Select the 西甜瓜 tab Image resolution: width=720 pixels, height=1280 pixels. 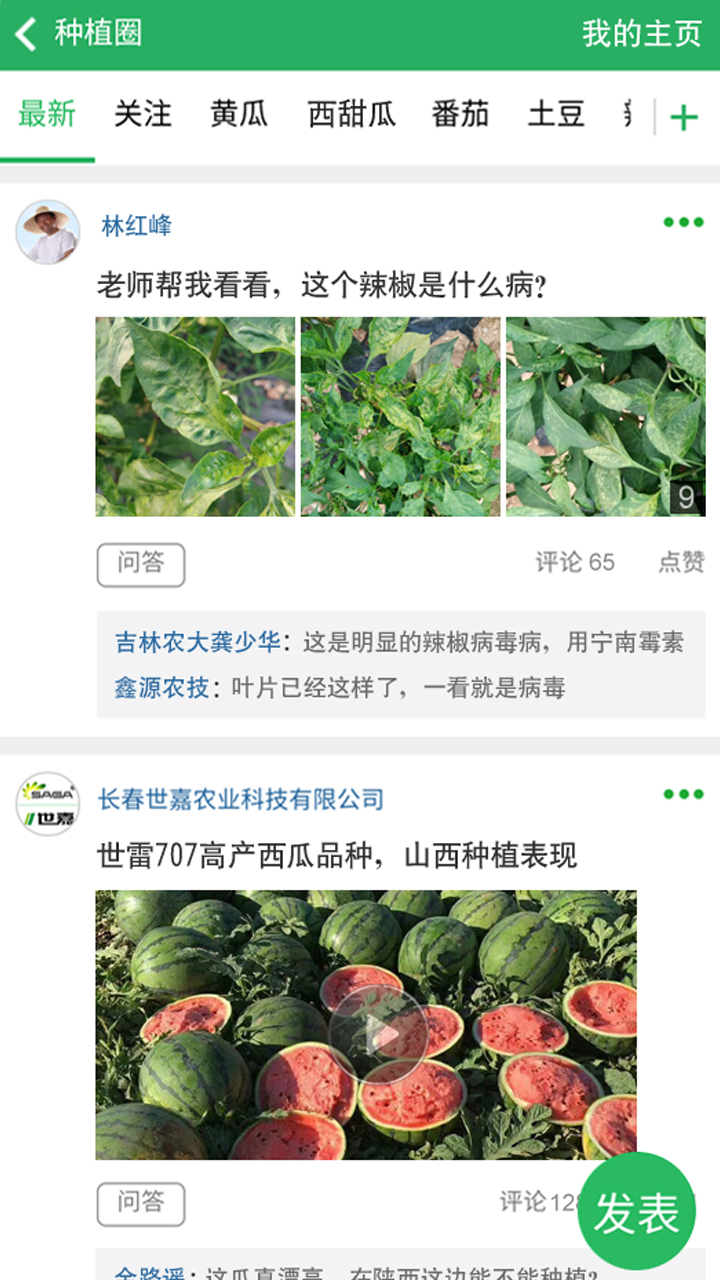coord(351,115)
